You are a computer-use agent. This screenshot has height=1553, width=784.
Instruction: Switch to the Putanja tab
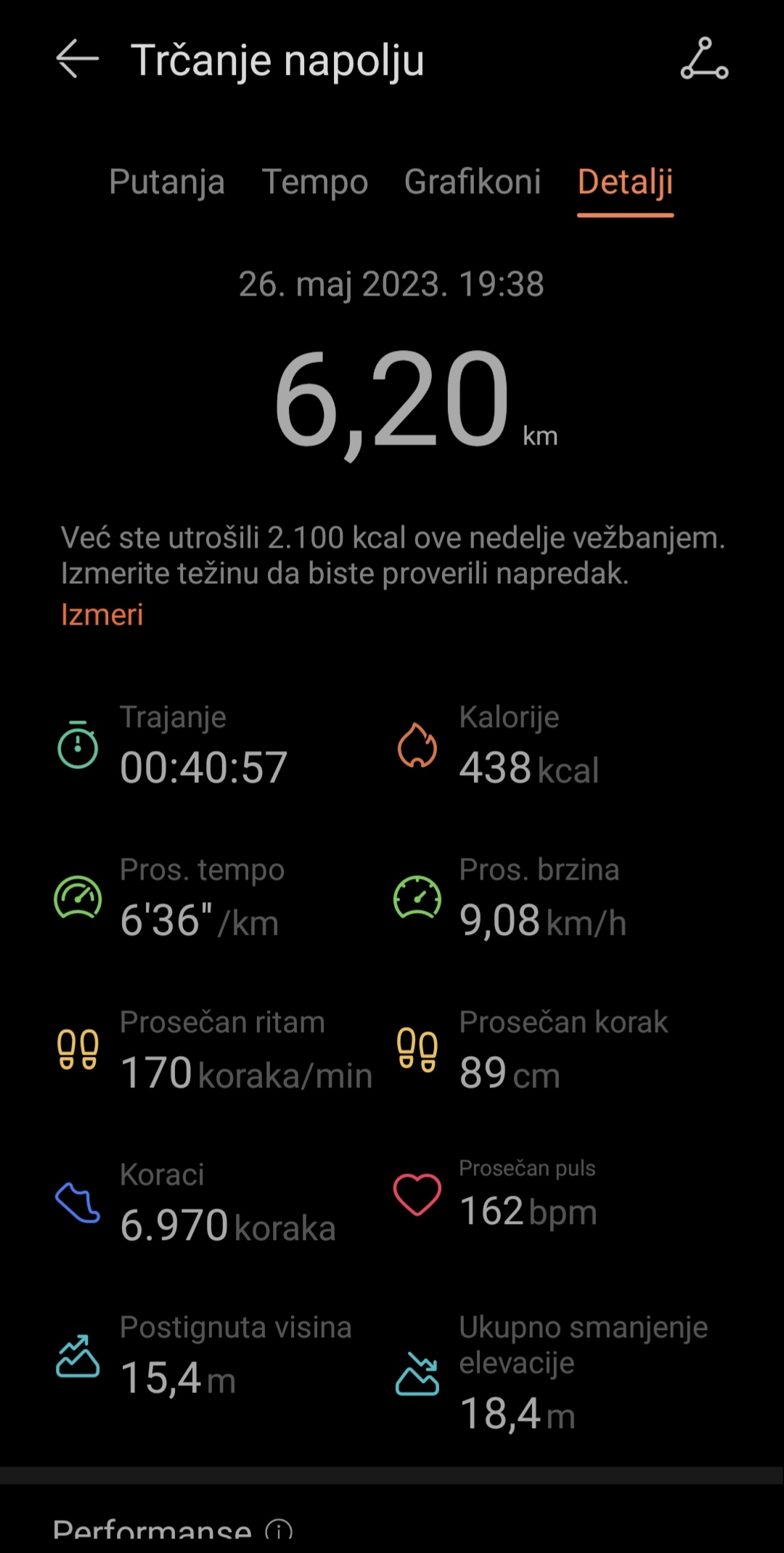tap(166, 182)
